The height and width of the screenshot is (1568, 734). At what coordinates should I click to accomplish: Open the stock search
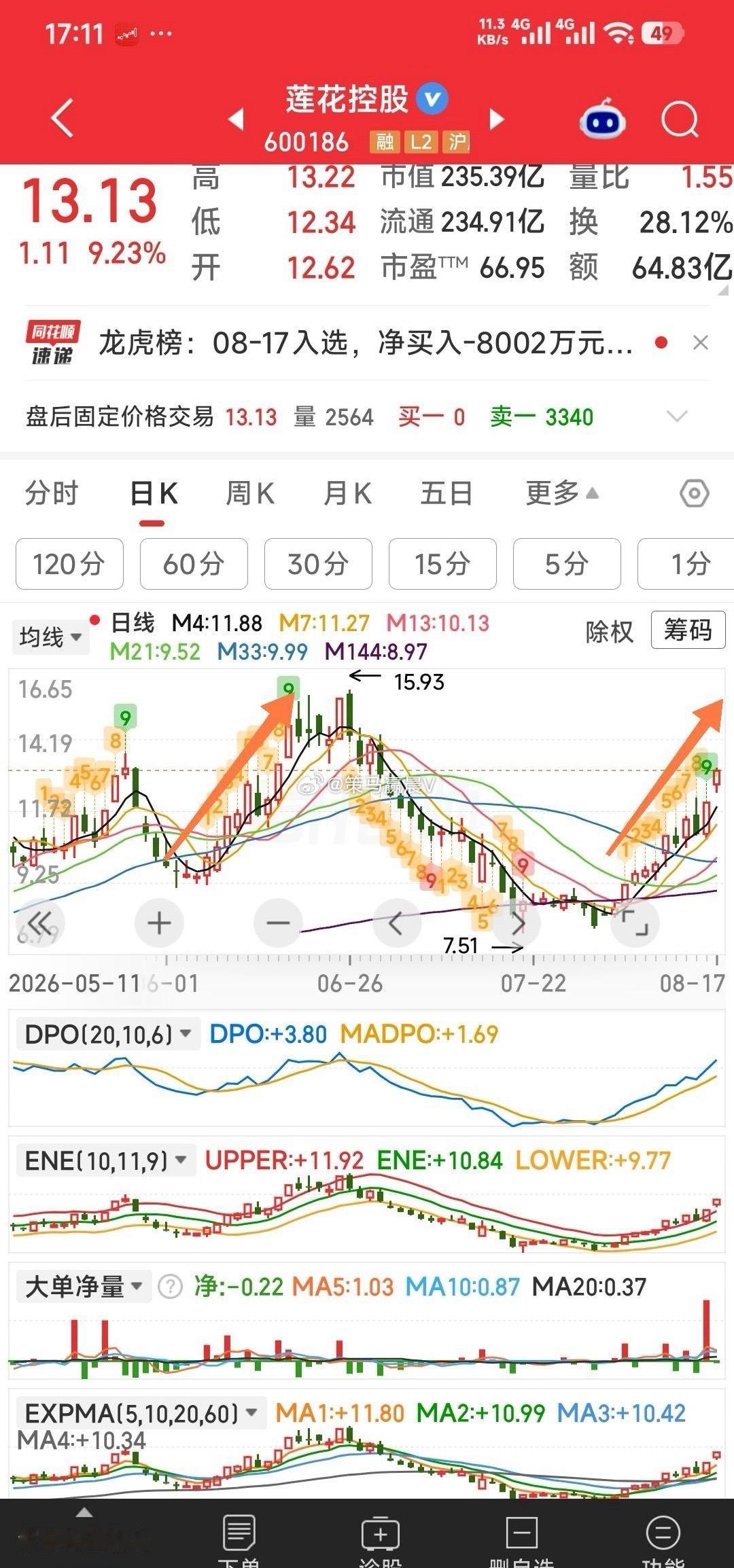(680, 120)
